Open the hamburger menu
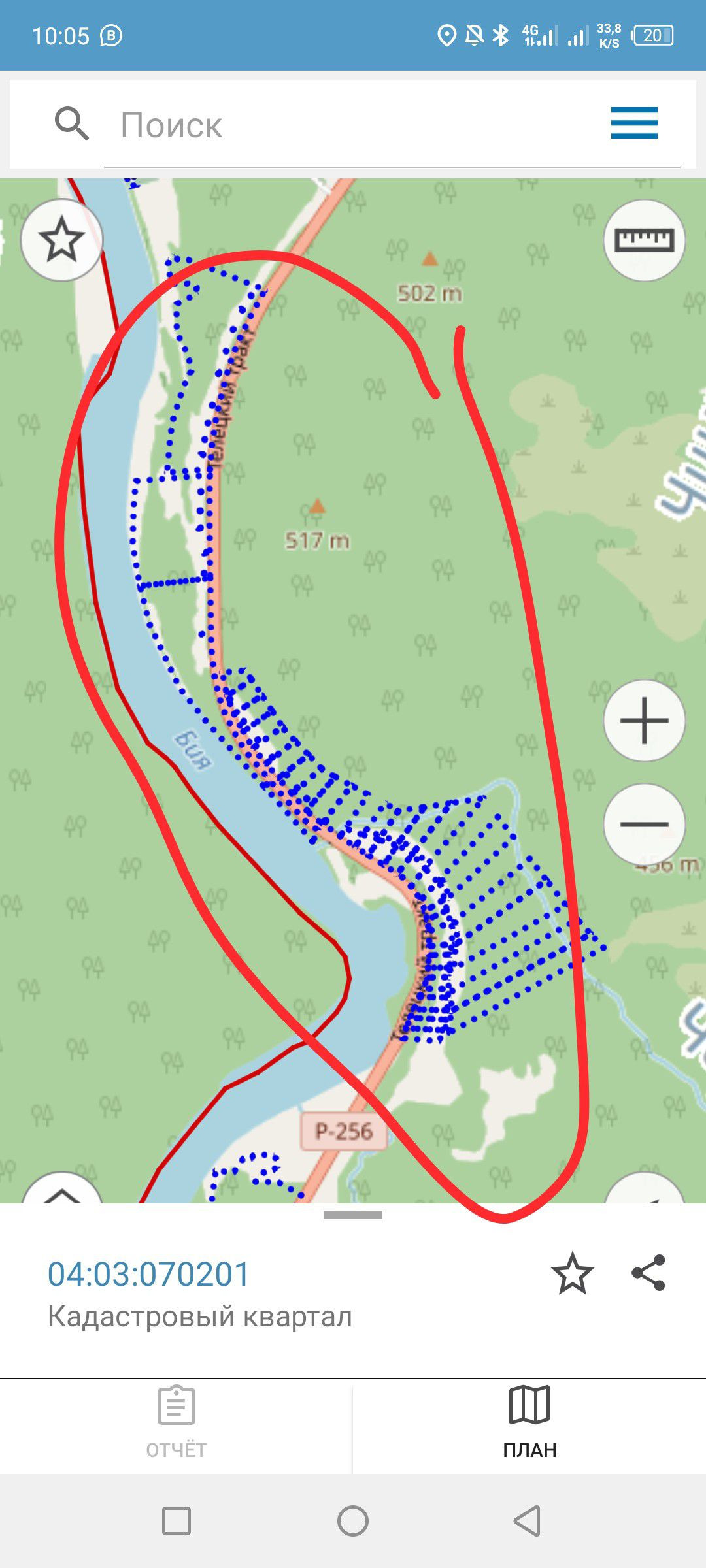706x1568 pixels. pyautogui.click(x=633, y=123)
